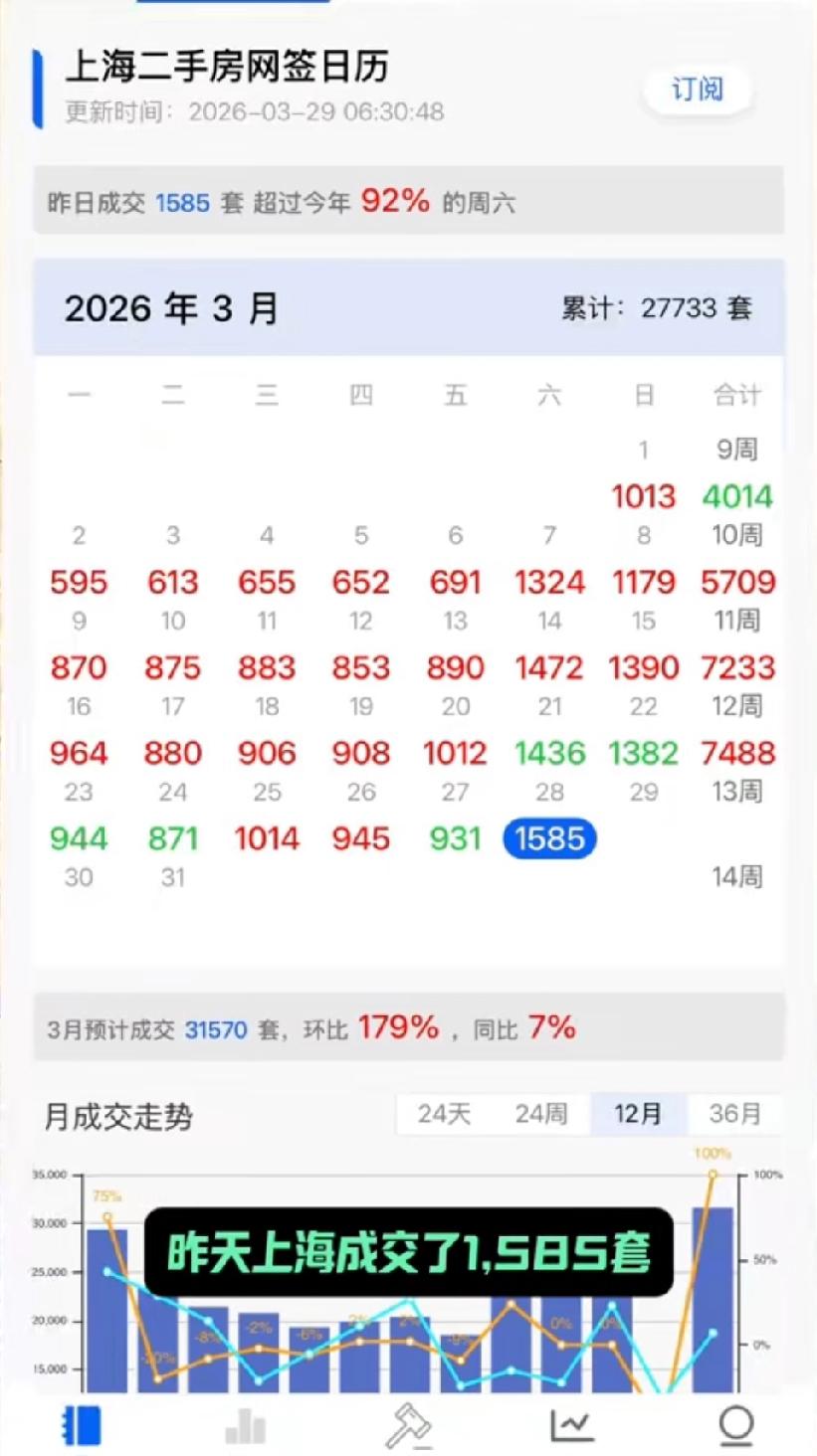817x1456 pixels.
Task: Click the 累计 27733 total
Action: click(657, 308)
